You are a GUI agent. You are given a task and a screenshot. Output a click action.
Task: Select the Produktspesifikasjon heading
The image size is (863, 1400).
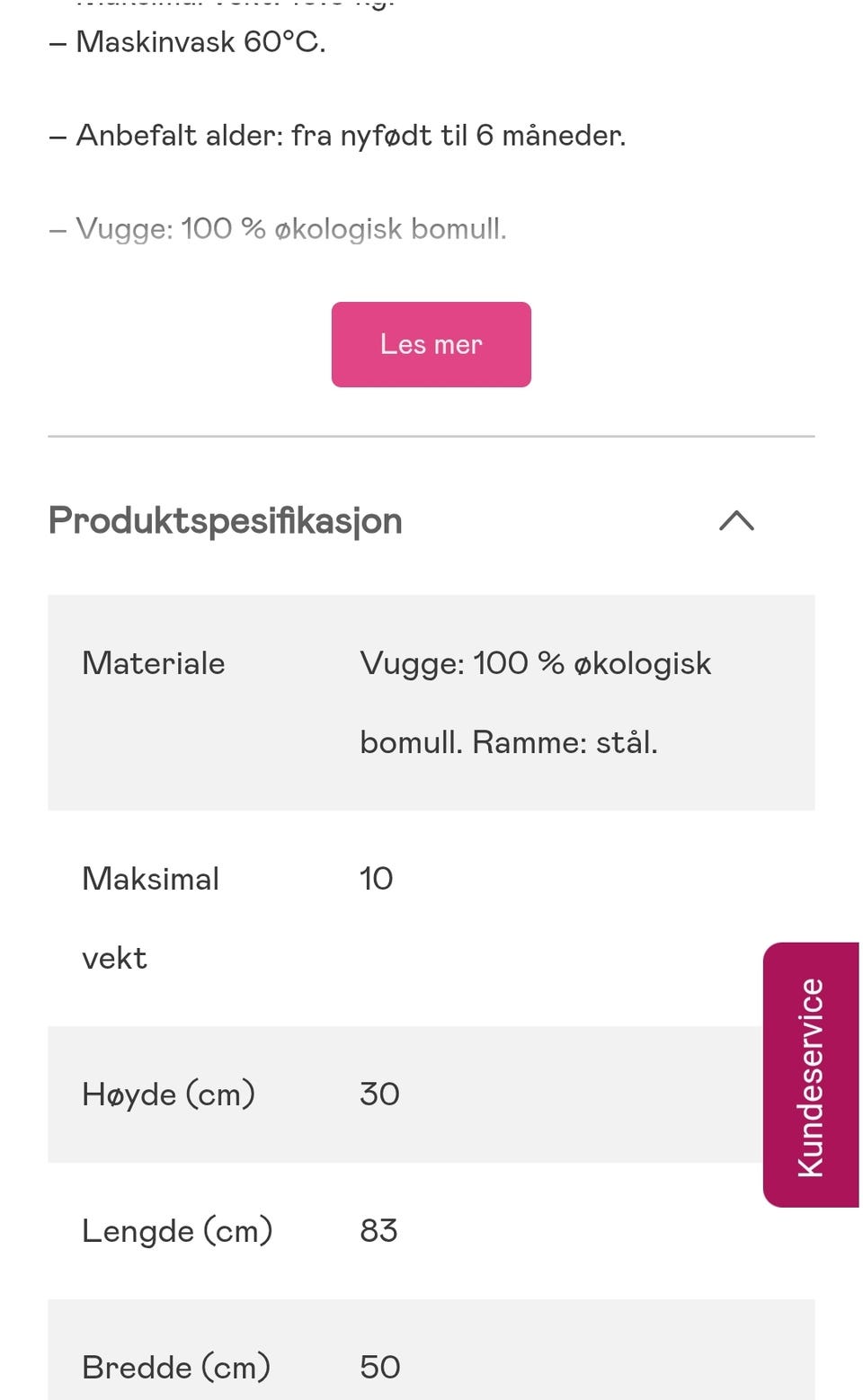[x=225, y=521]
